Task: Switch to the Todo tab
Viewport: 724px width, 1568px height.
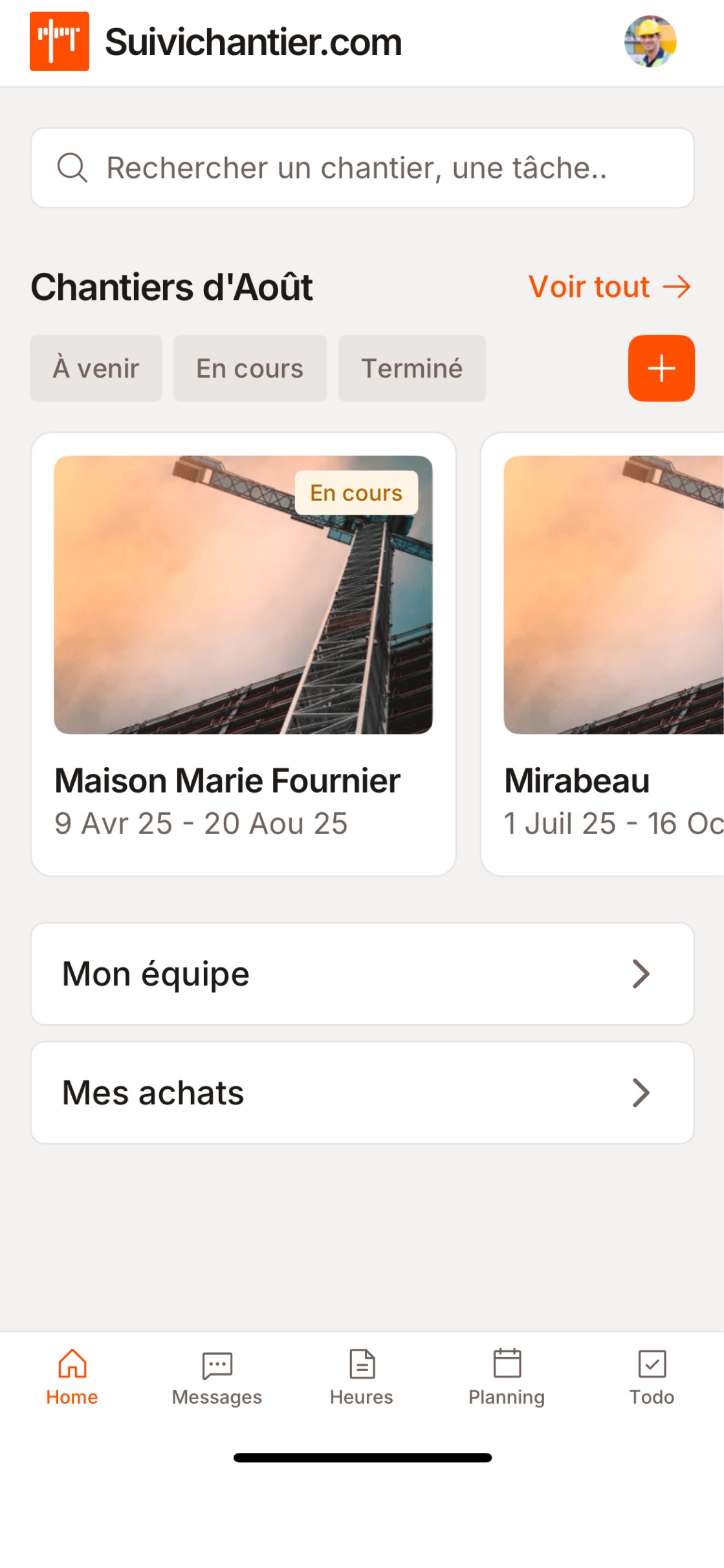Action: [x=652, y=1377]
